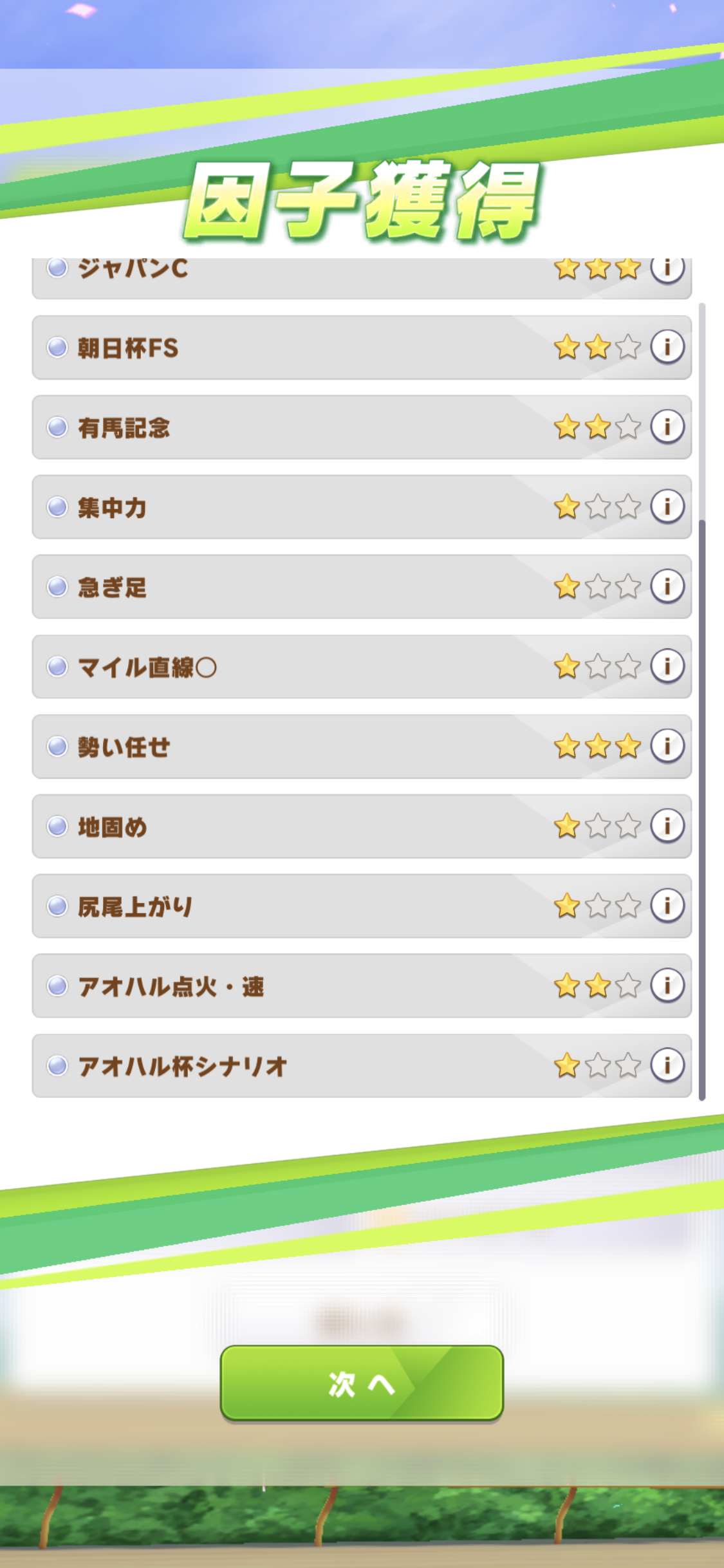Show info for 勢い任せ factor

(667, 746)
